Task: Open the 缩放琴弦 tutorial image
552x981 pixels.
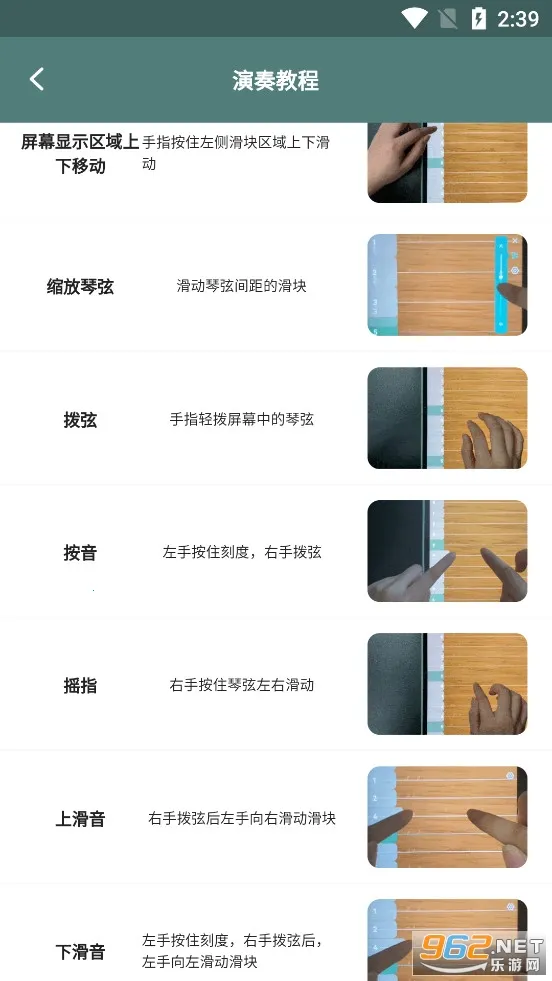Action: pyautogui.click(x=447, y=285)
